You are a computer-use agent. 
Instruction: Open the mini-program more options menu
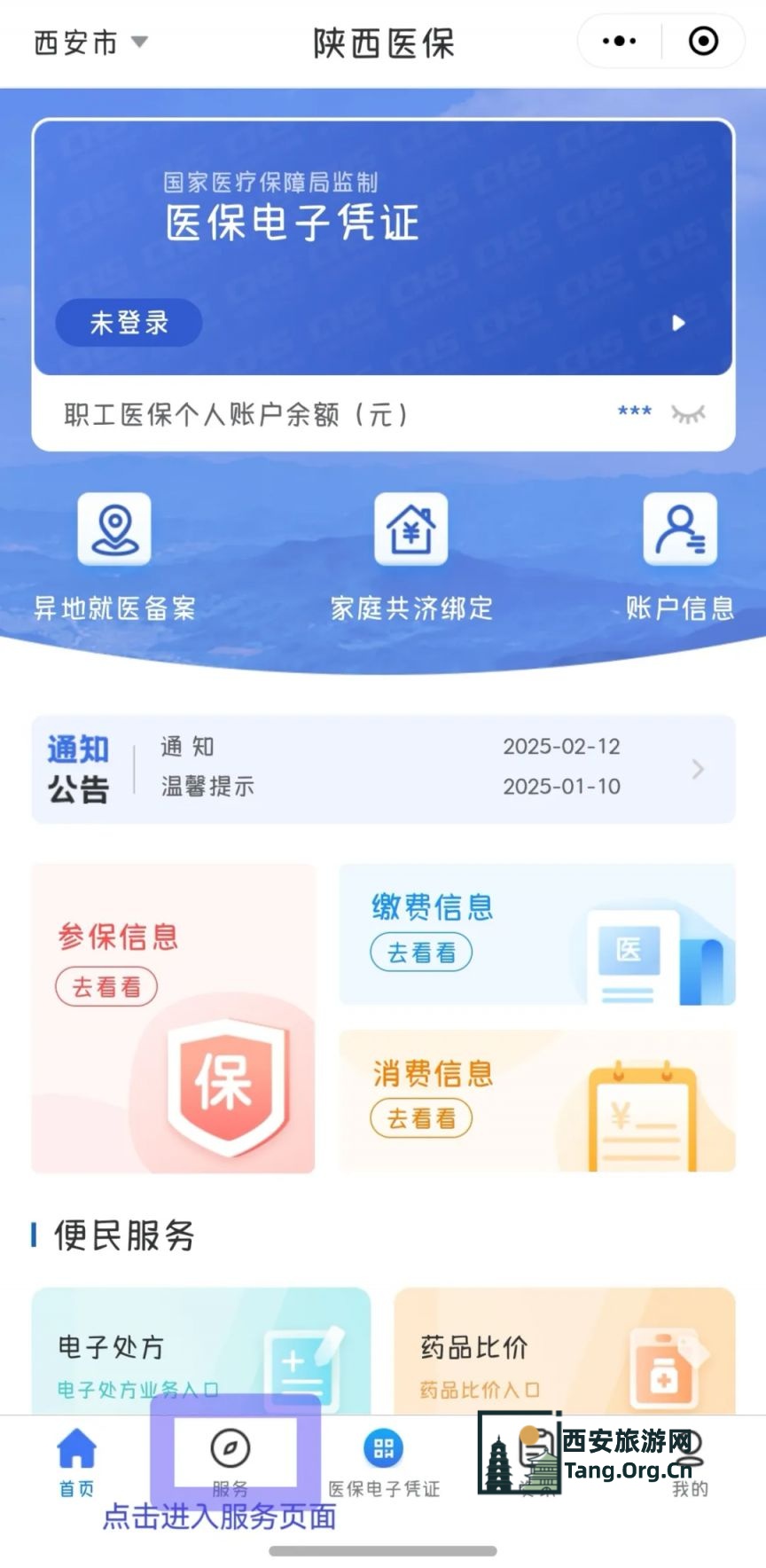pos(618,41)
